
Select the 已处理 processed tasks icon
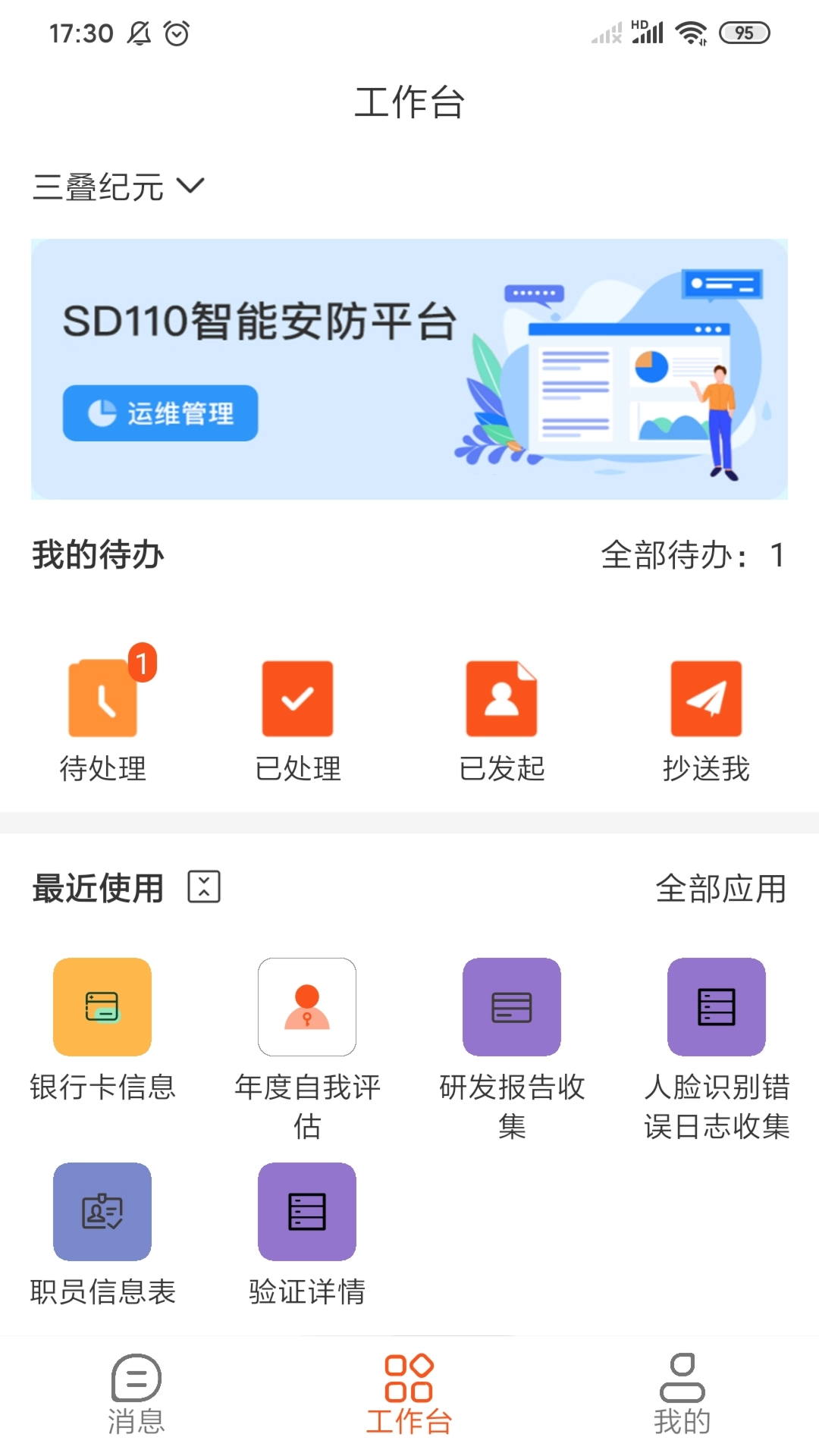297,698
